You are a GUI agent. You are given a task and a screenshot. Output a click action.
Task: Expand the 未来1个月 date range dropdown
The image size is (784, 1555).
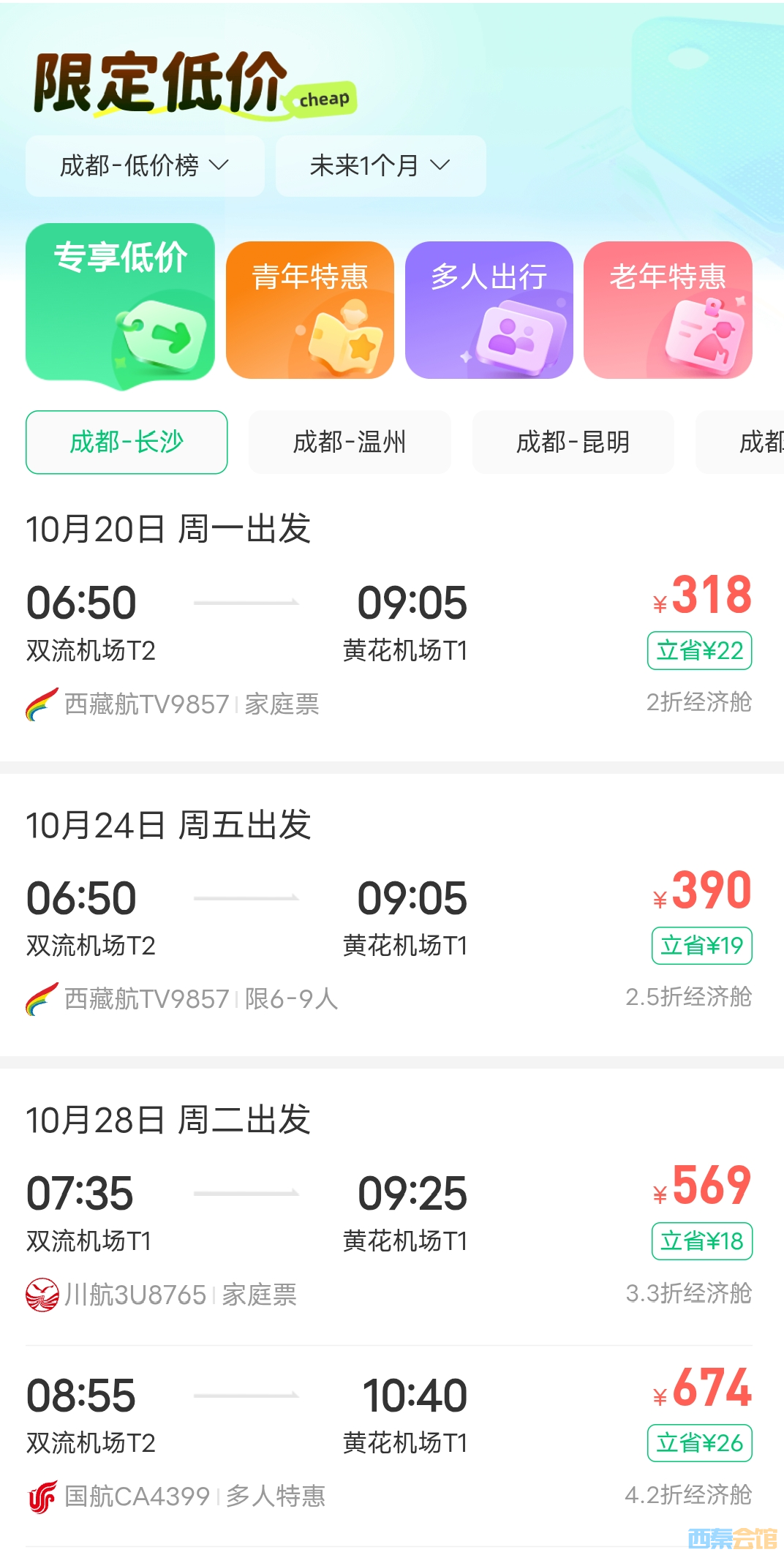tap(380, 166)
